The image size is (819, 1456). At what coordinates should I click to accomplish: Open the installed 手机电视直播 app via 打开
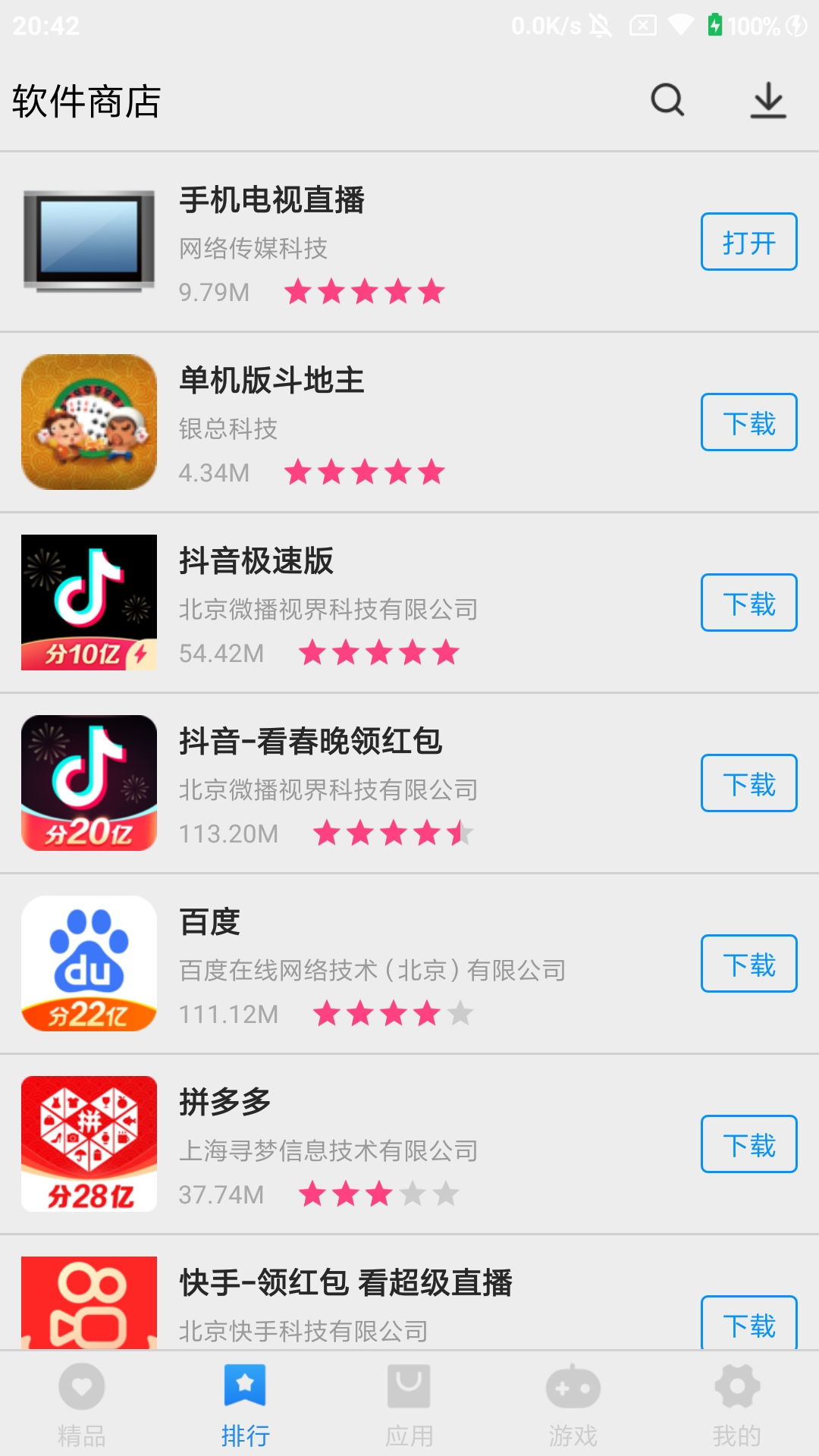pyautogui.click(x=748, y=241)
